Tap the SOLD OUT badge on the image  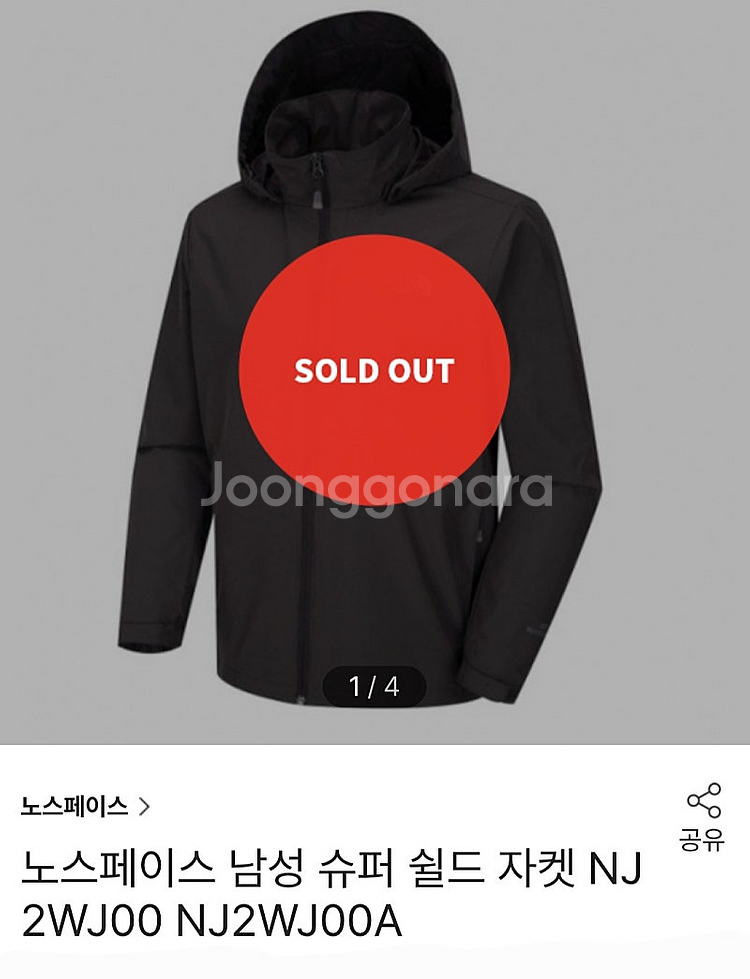[x=375, y=371]
